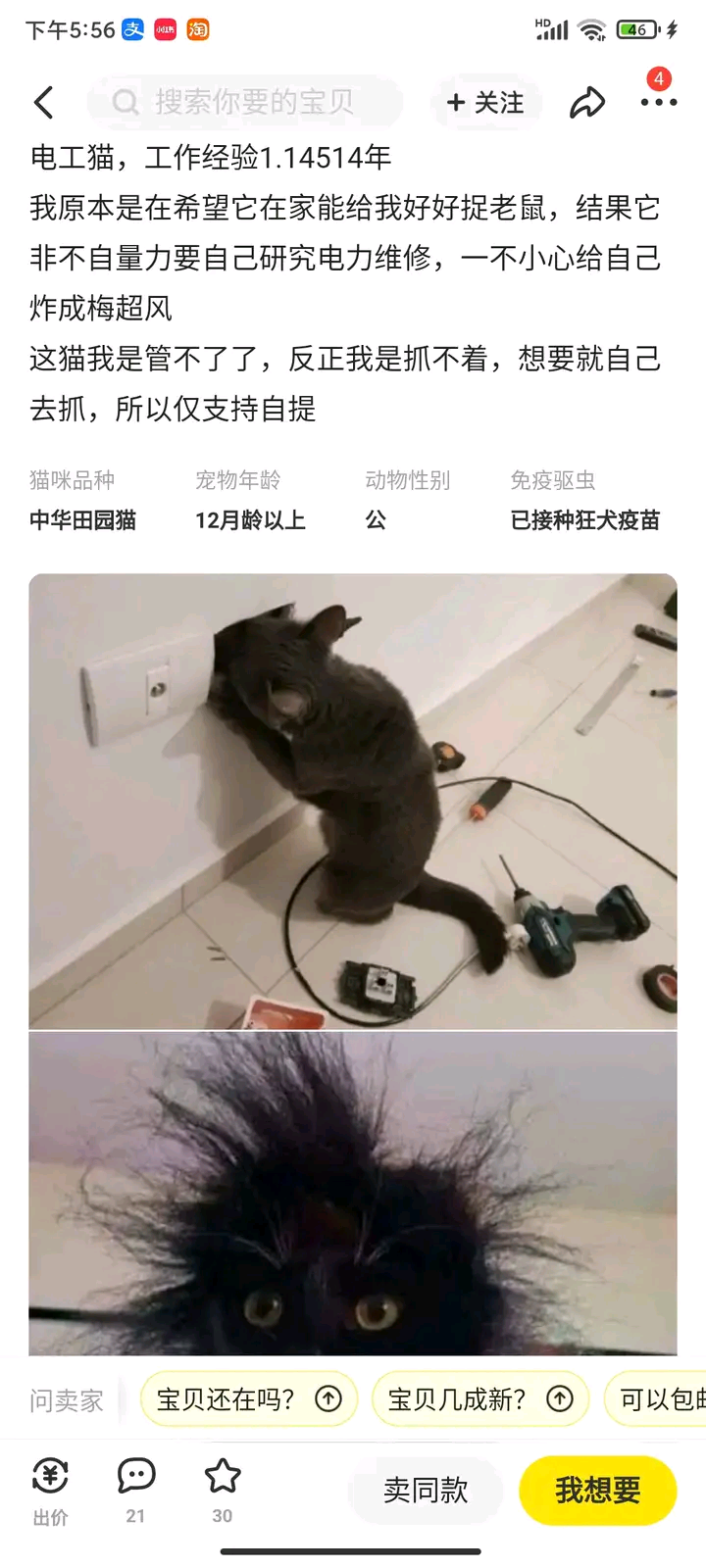Open the cat at the wall socket photo

353,801
